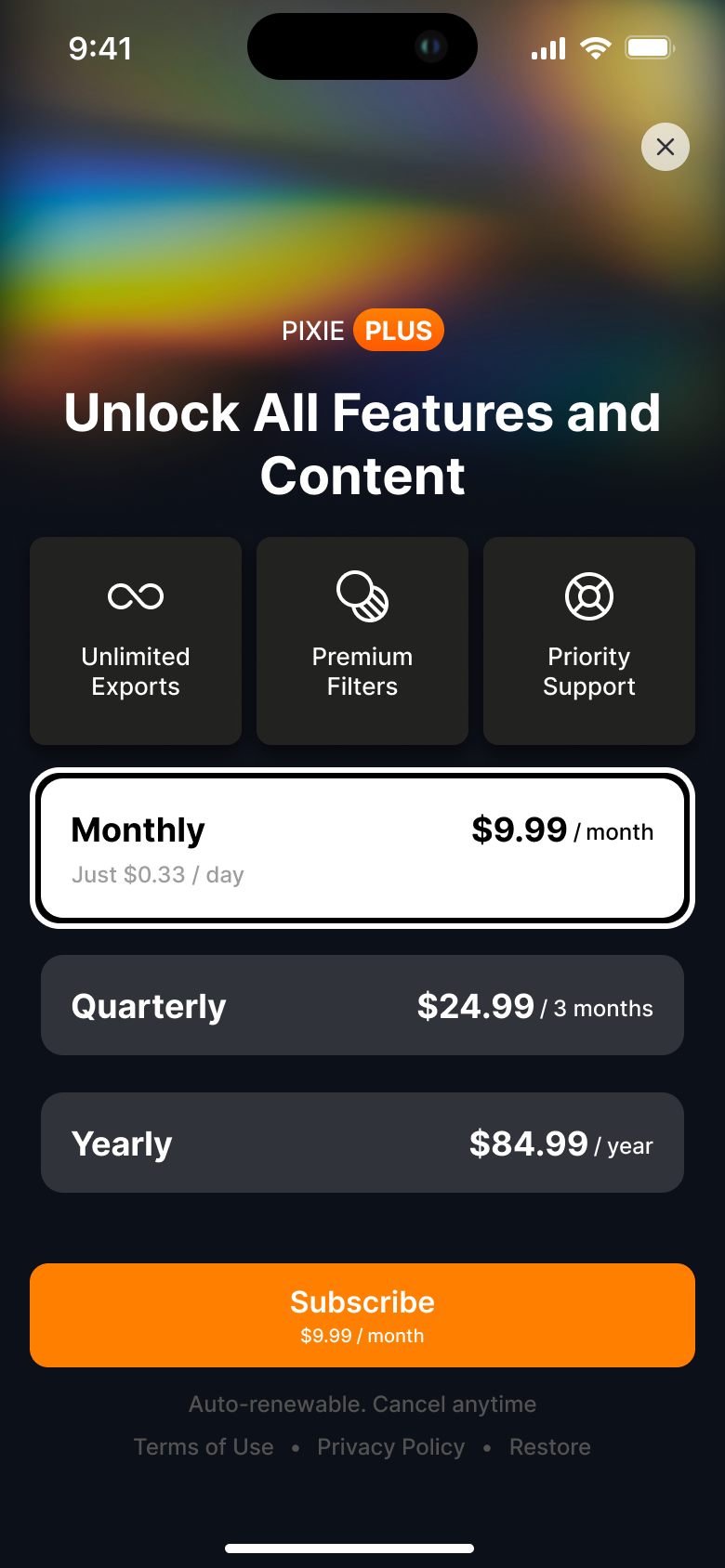This screenshot has height=1568, width=725.
Task: Restore previous purchases
Action: [x=549, y=1447]
